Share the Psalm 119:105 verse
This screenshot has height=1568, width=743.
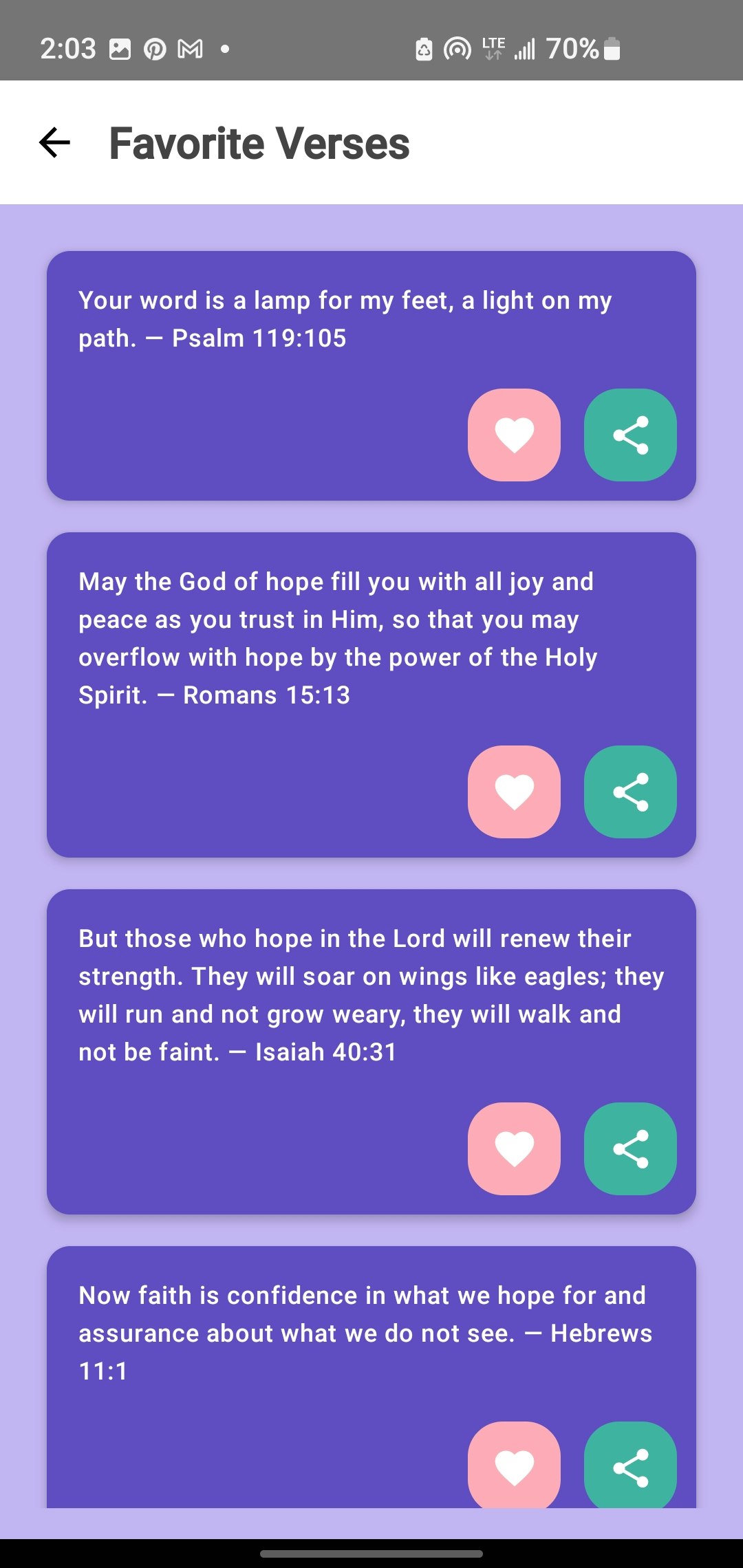click(630, 435)
